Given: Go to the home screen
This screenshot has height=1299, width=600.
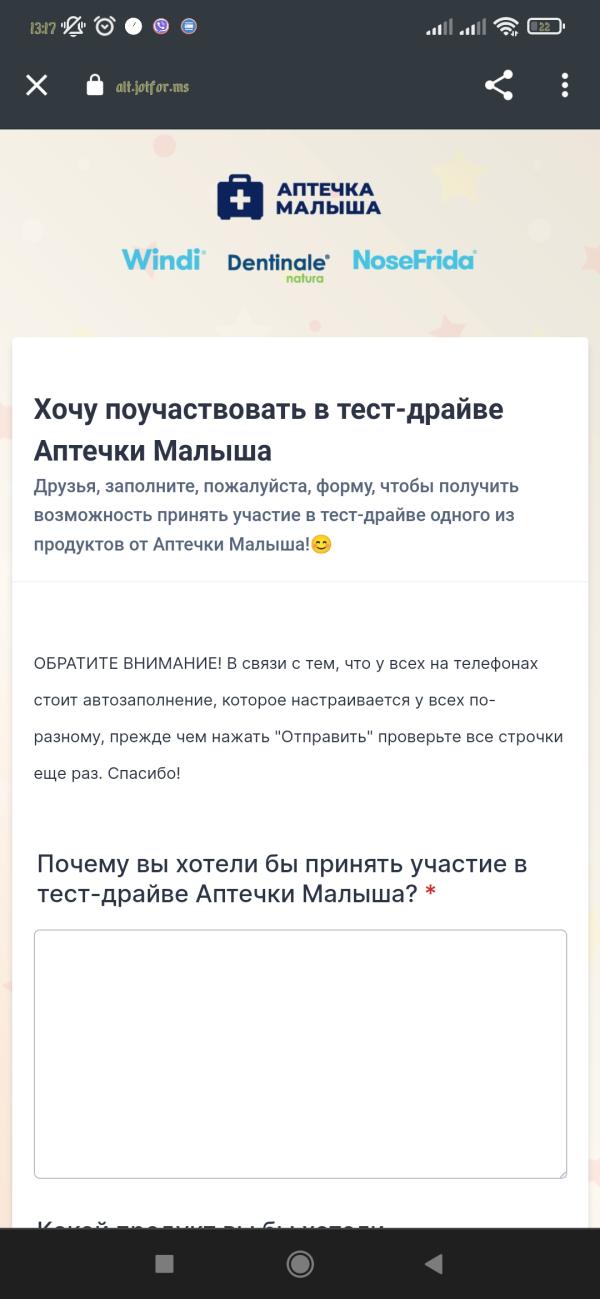Looking at the screenshot, I should 300,1264.
